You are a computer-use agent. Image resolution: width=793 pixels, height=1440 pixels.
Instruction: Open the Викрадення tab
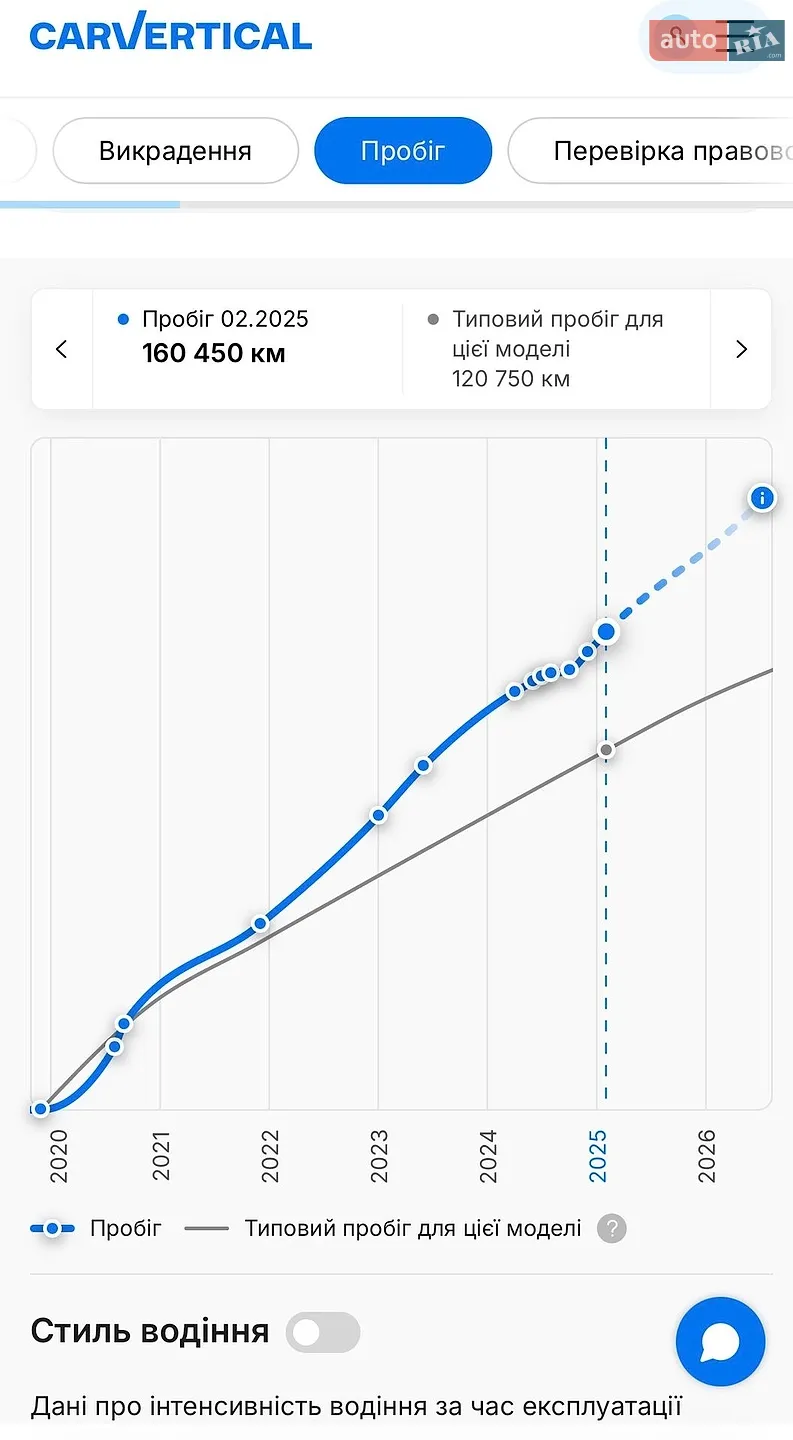[175, 151]
